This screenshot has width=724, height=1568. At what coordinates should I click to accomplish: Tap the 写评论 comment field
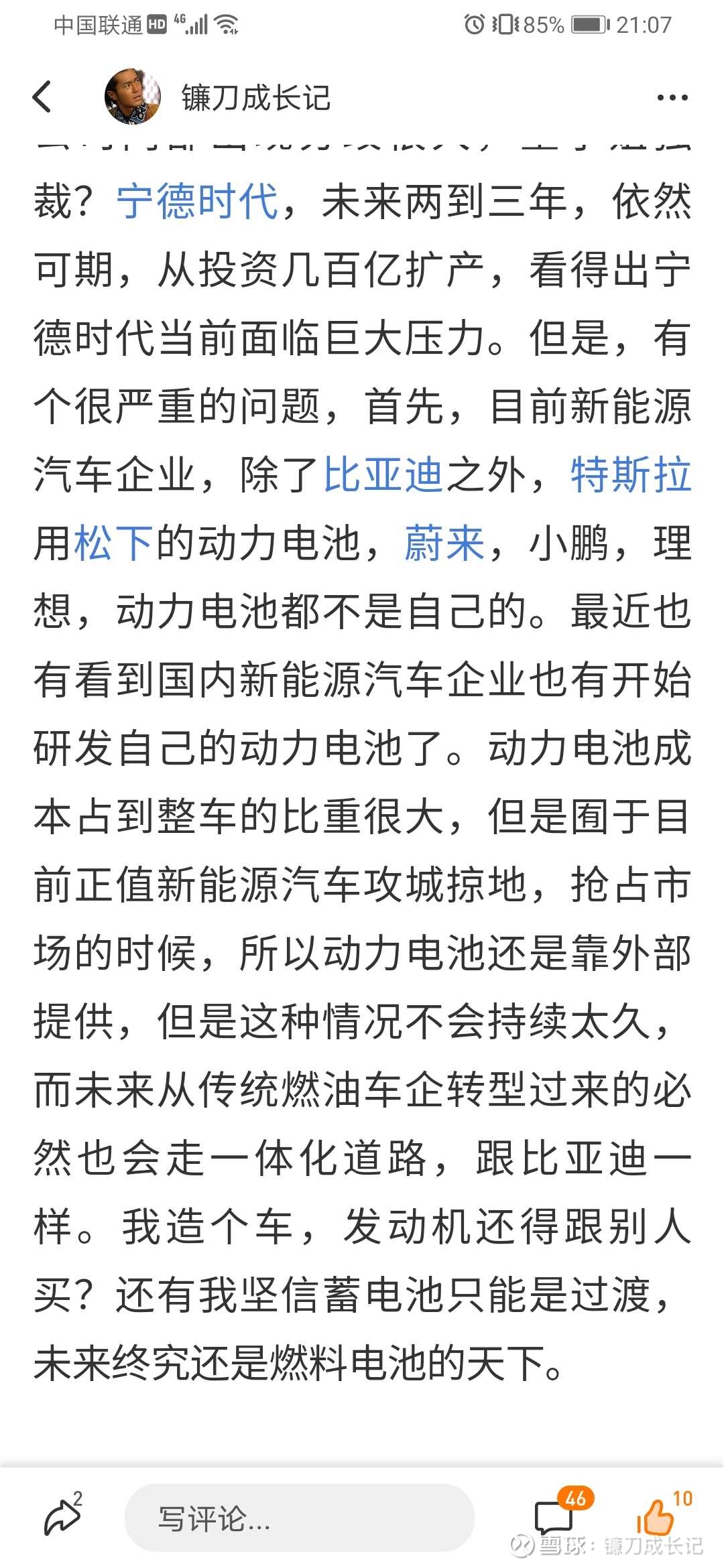click(x=300, y=1518)
